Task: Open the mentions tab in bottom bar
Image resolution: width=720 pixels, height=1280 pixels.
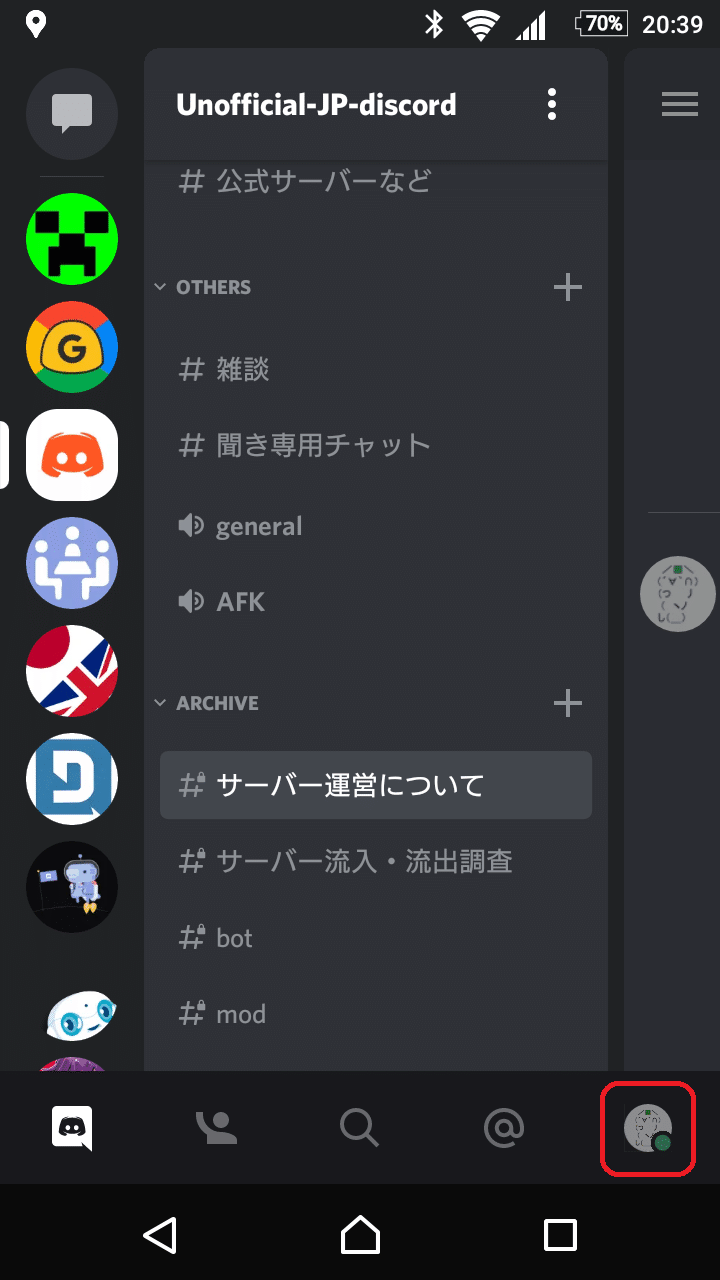Action: click(503, 1128)
